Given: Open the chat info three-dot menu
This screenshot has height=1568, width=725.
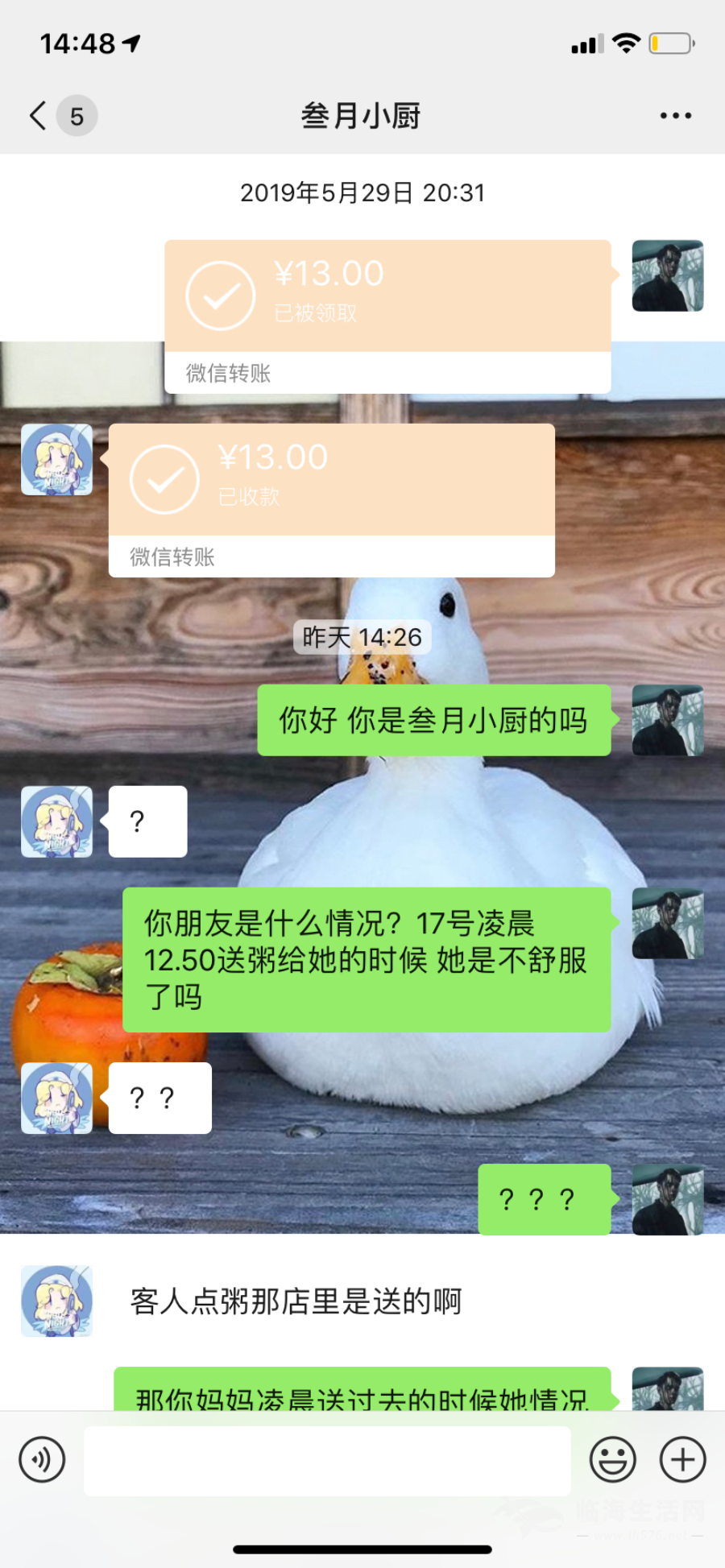Looking at the screenshot, I should [675, 116].
